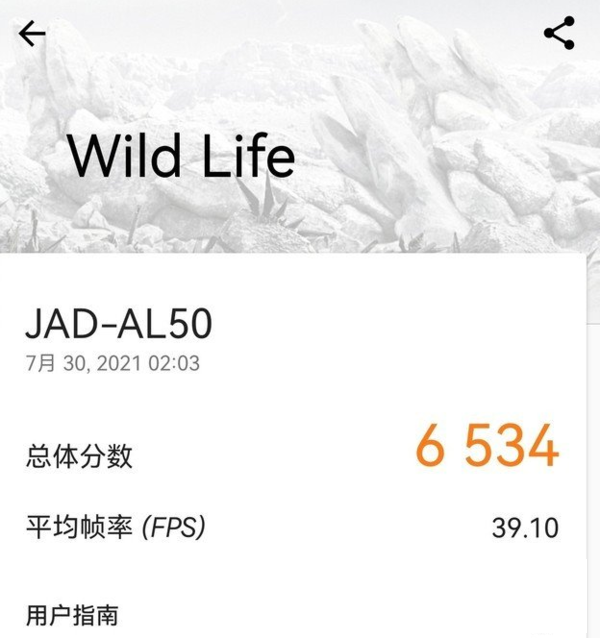
Task: Go back using the arrow icon
Action: click(32, 35)
